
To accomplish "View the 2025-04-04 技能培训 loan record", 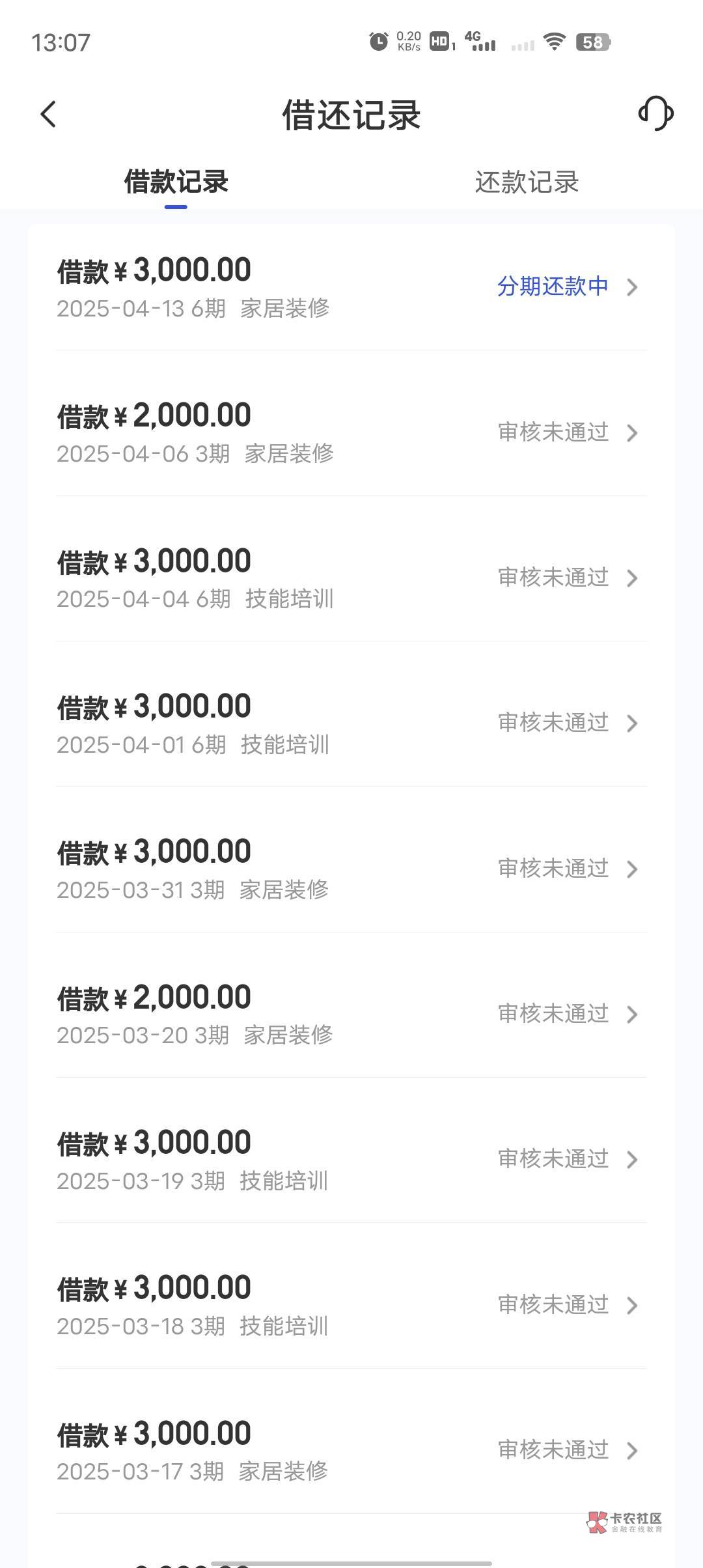I will (351, 578).
